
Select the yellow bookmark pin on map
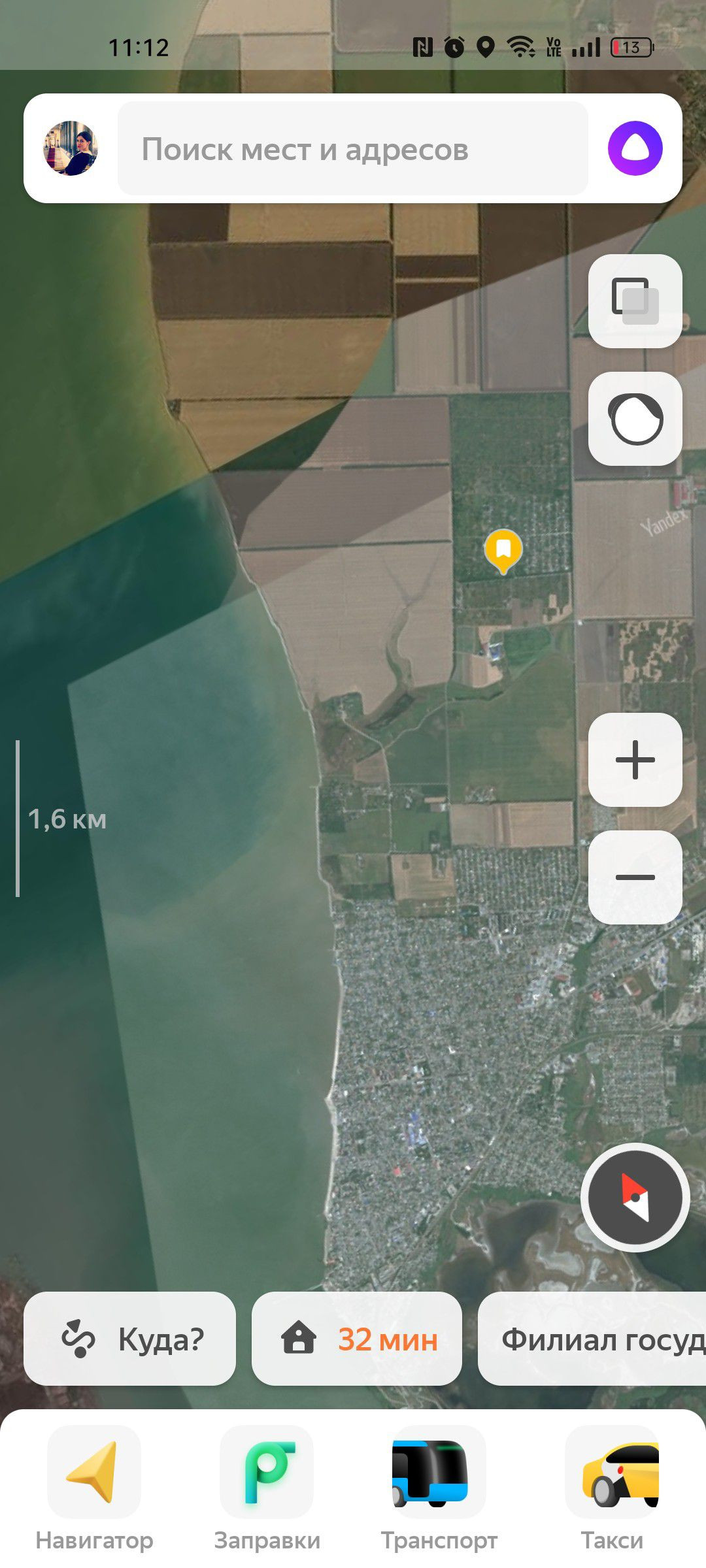pos(503,549)
